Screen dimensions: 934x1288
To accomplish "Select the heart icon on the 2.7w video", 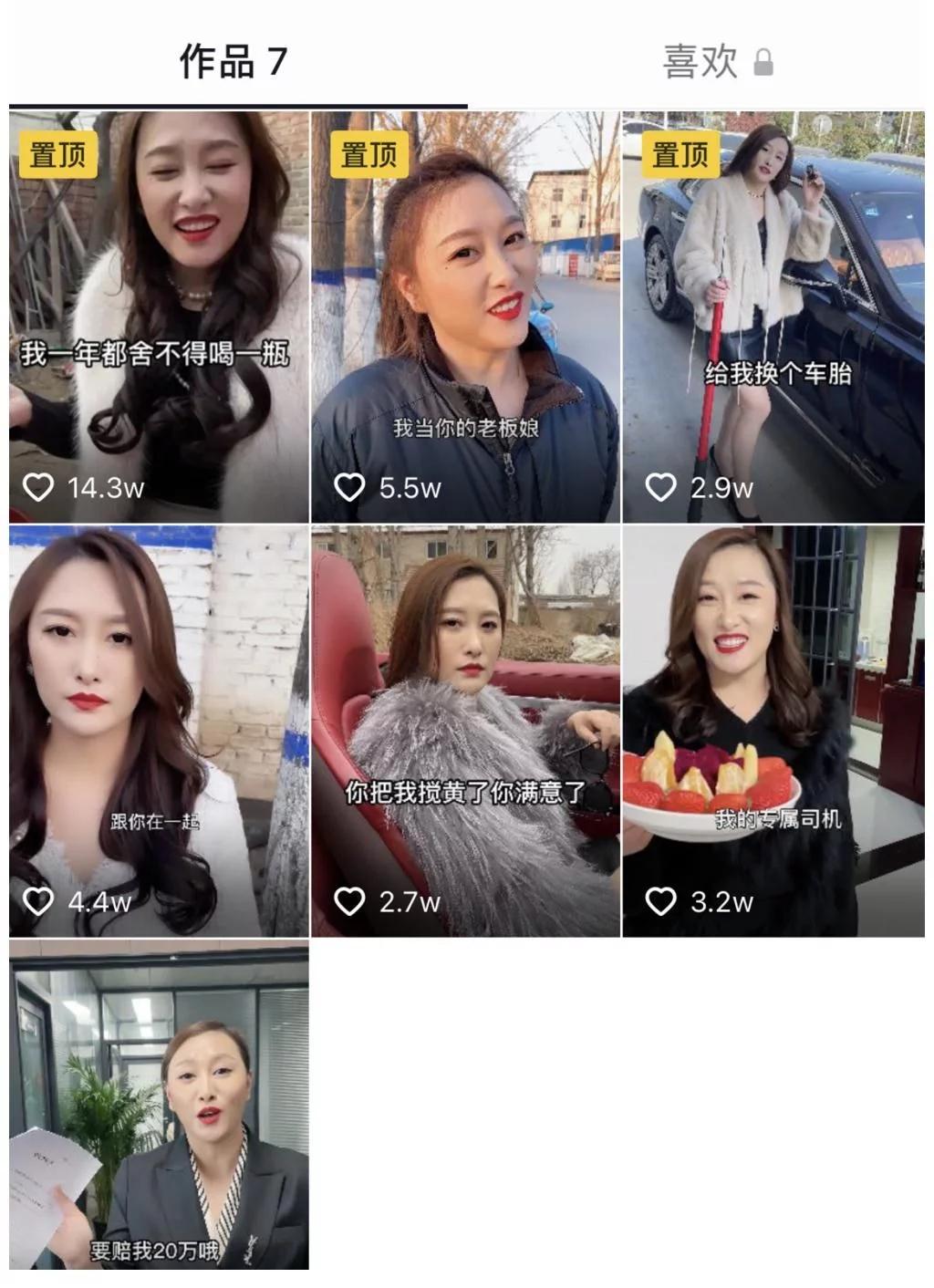I will coord(350,903).
